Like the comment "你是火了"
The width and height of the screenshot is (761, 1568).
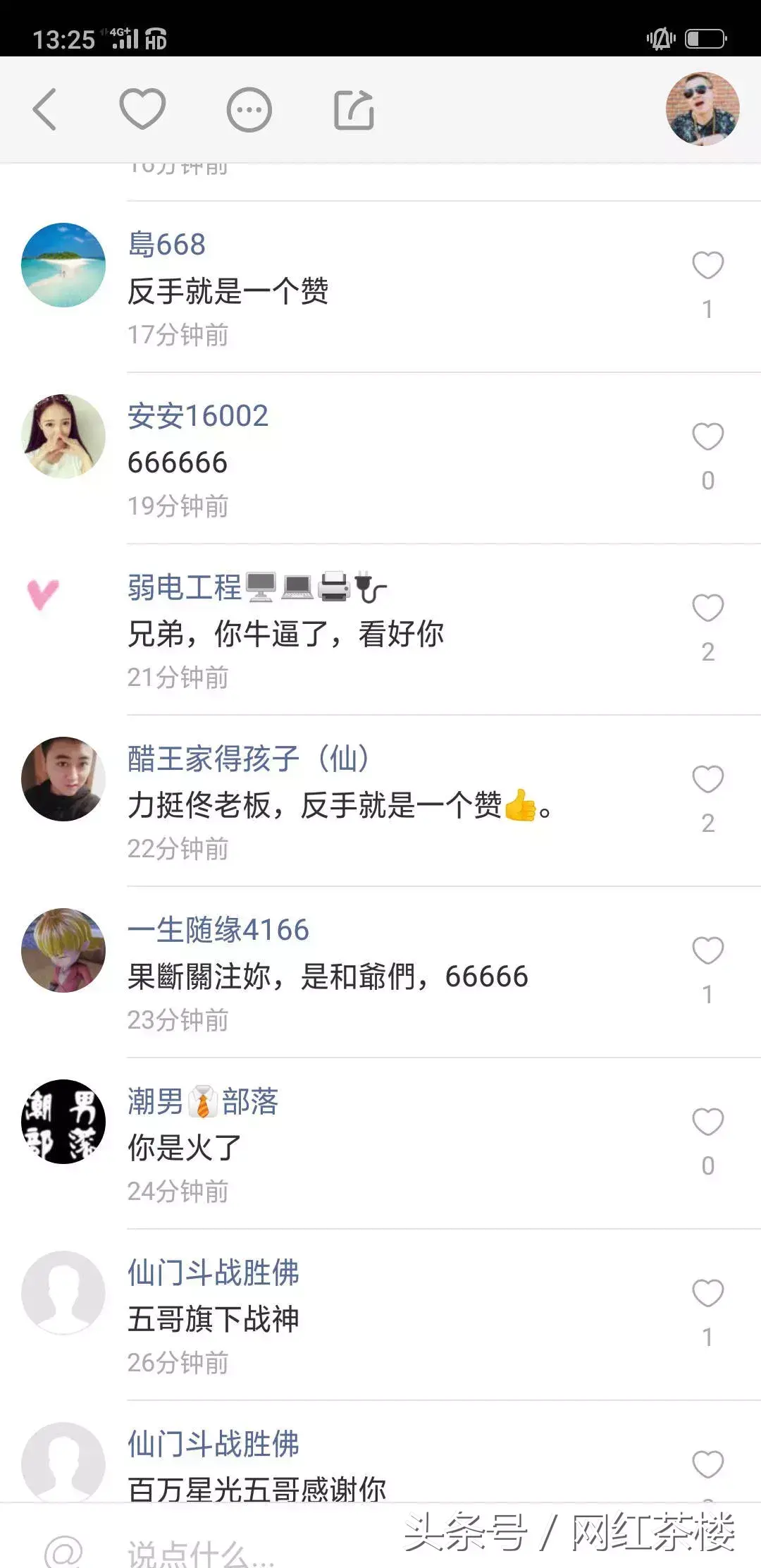(x=707, y=1122)
